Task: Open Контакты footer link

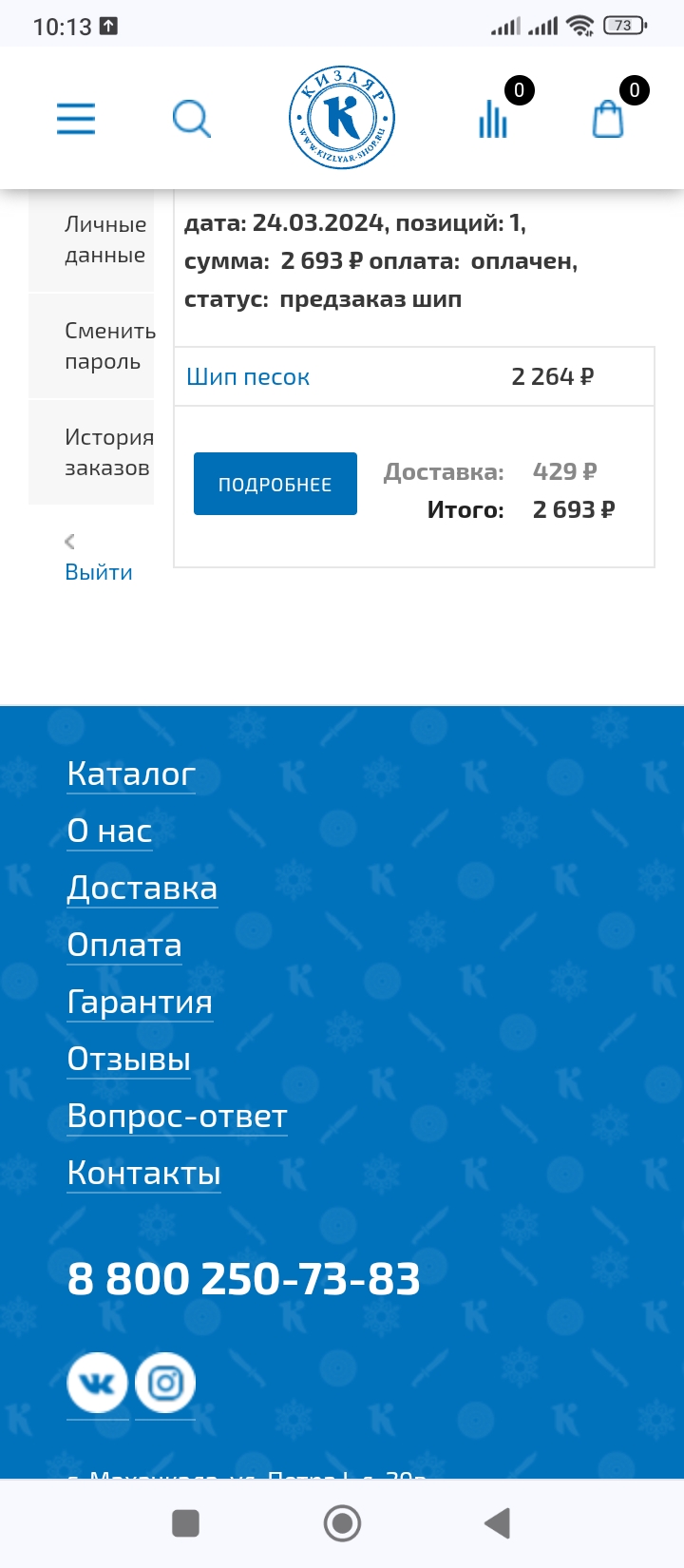Action: point(143,1174)
